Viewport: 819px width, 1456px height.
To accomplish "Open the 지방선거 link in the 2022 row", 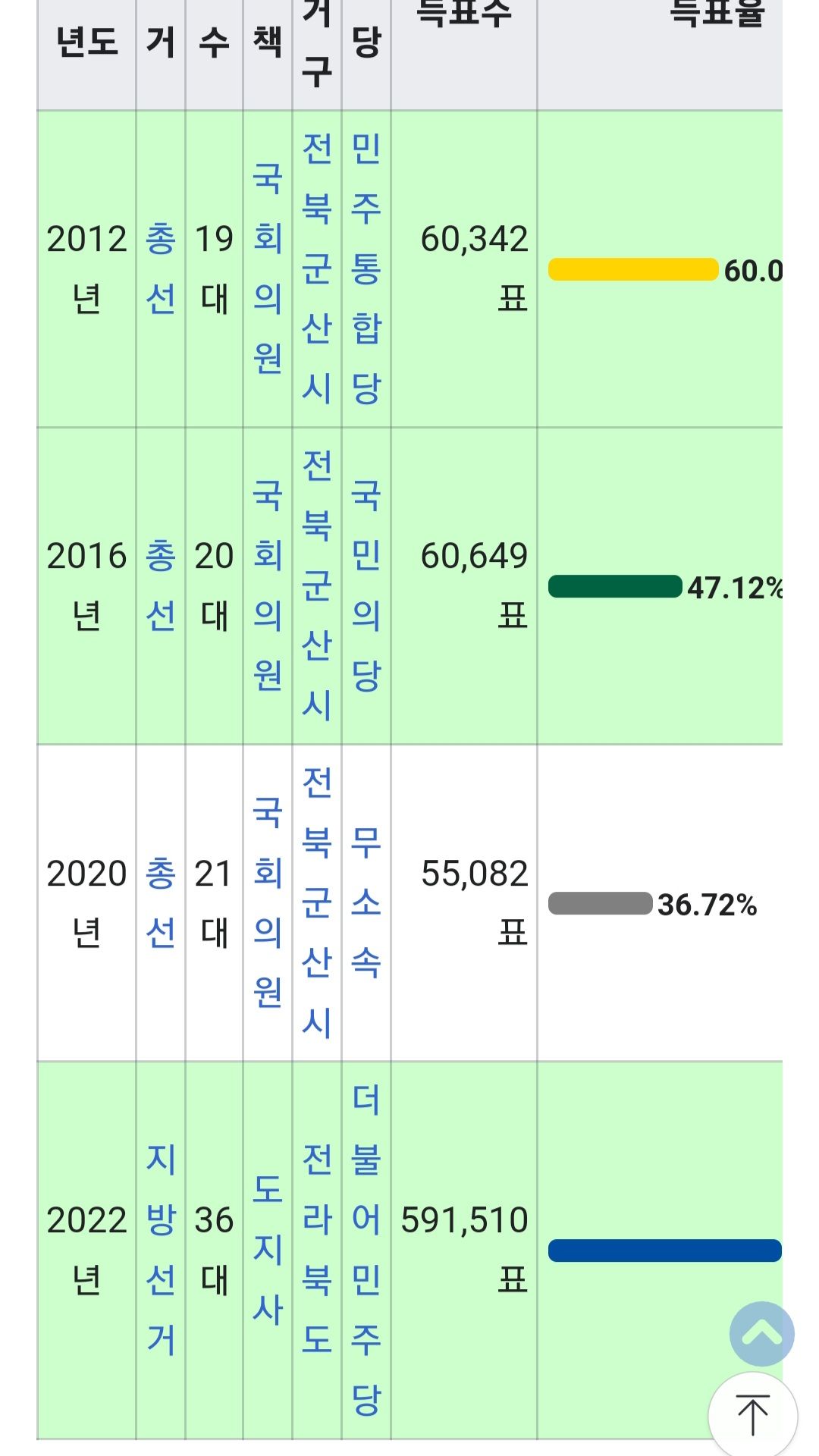I will pyautogui.click(x=161, y=1250).
